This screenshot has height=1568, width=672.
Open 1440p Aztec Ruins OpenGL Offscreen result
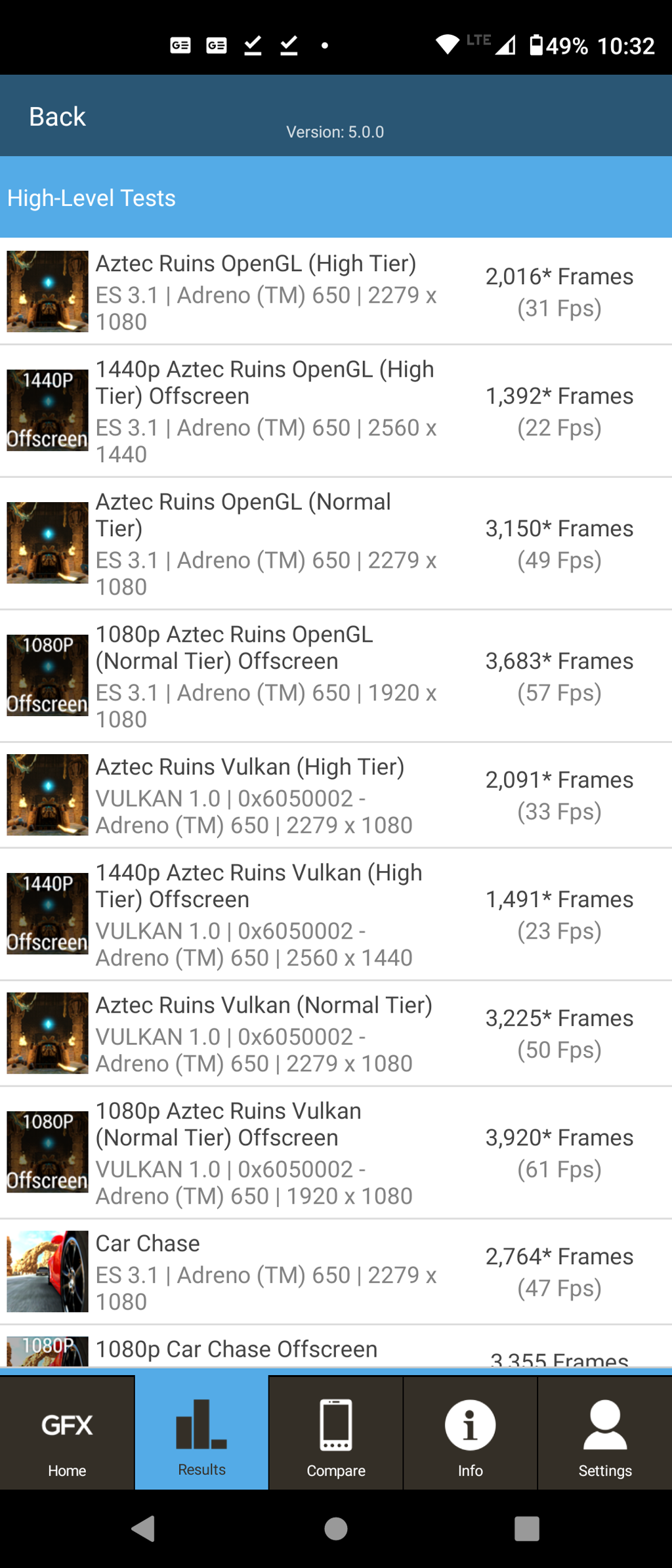click(x=336, y=412)
